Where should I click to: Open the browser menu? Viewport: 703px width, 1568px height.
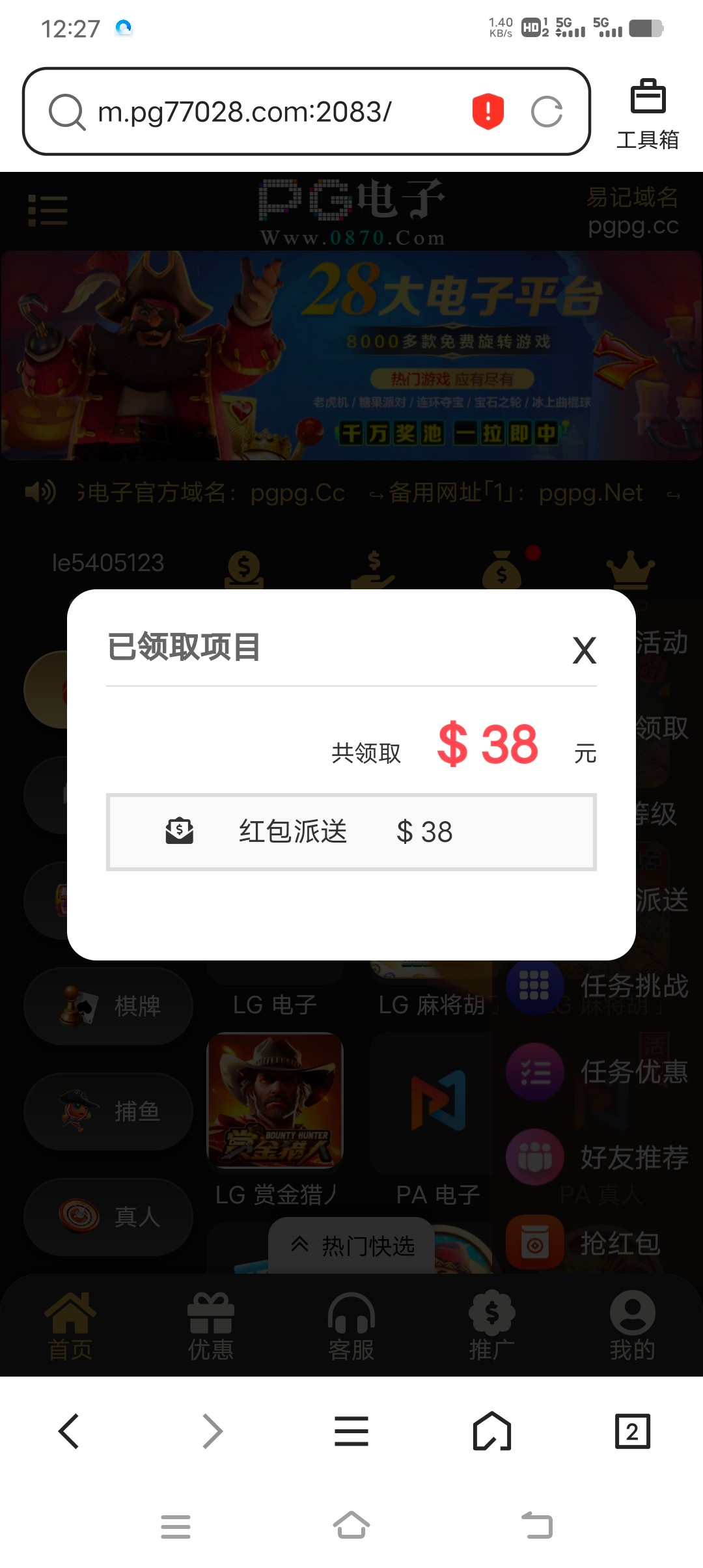coord(351,1431)
